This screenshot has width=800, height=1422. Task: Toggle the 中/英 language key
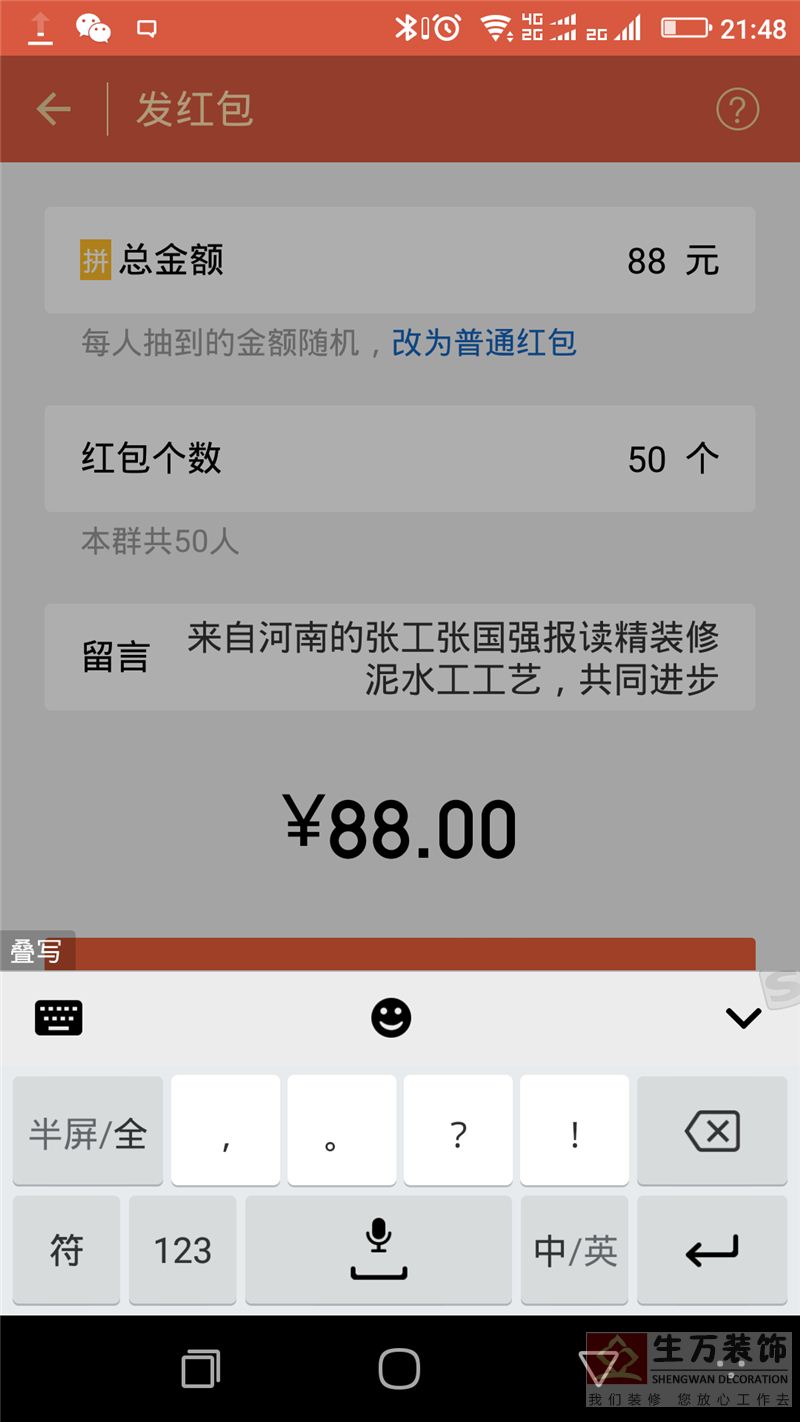coord(575,1250)
